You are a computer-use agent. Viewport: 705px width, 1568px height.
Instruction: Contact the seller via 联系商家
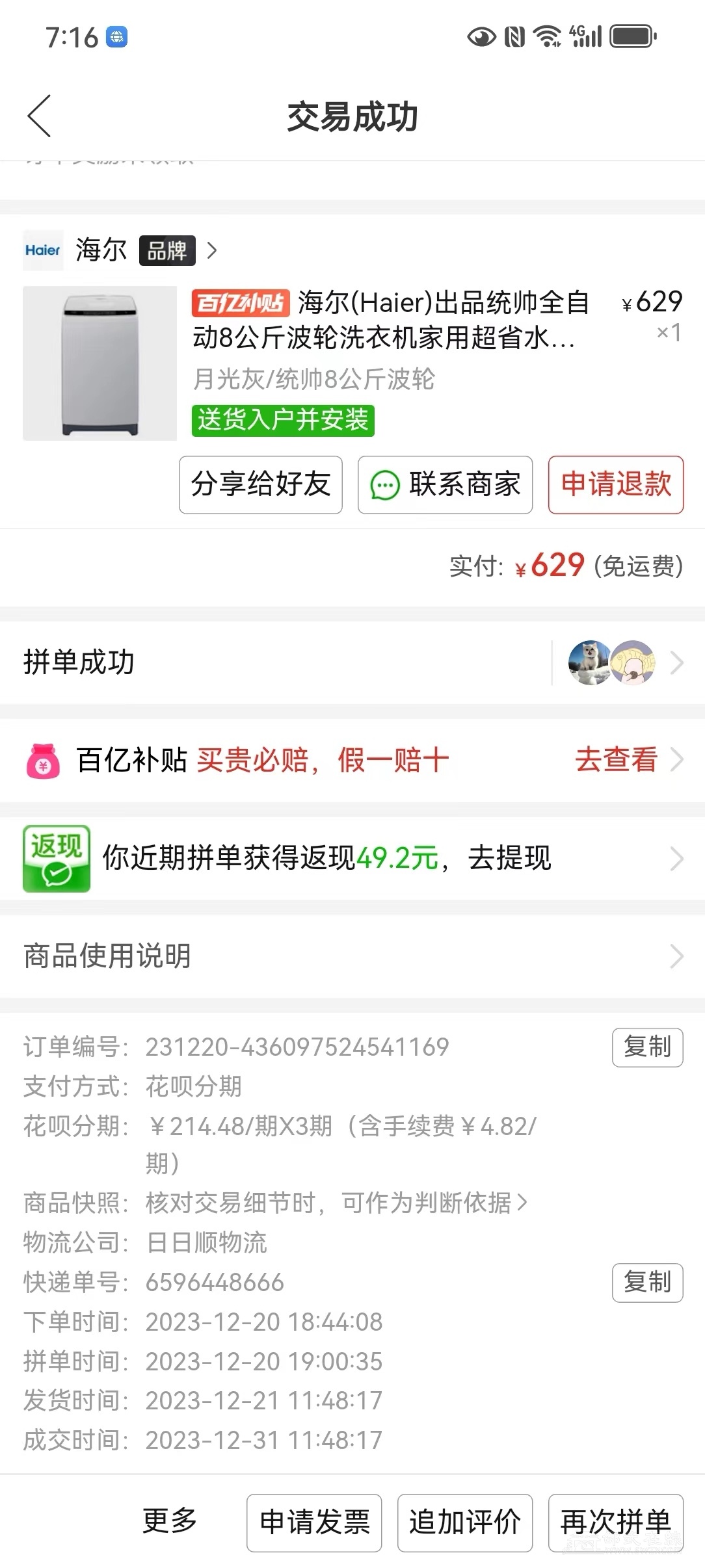pyautogui.click(x=446, y=485)
